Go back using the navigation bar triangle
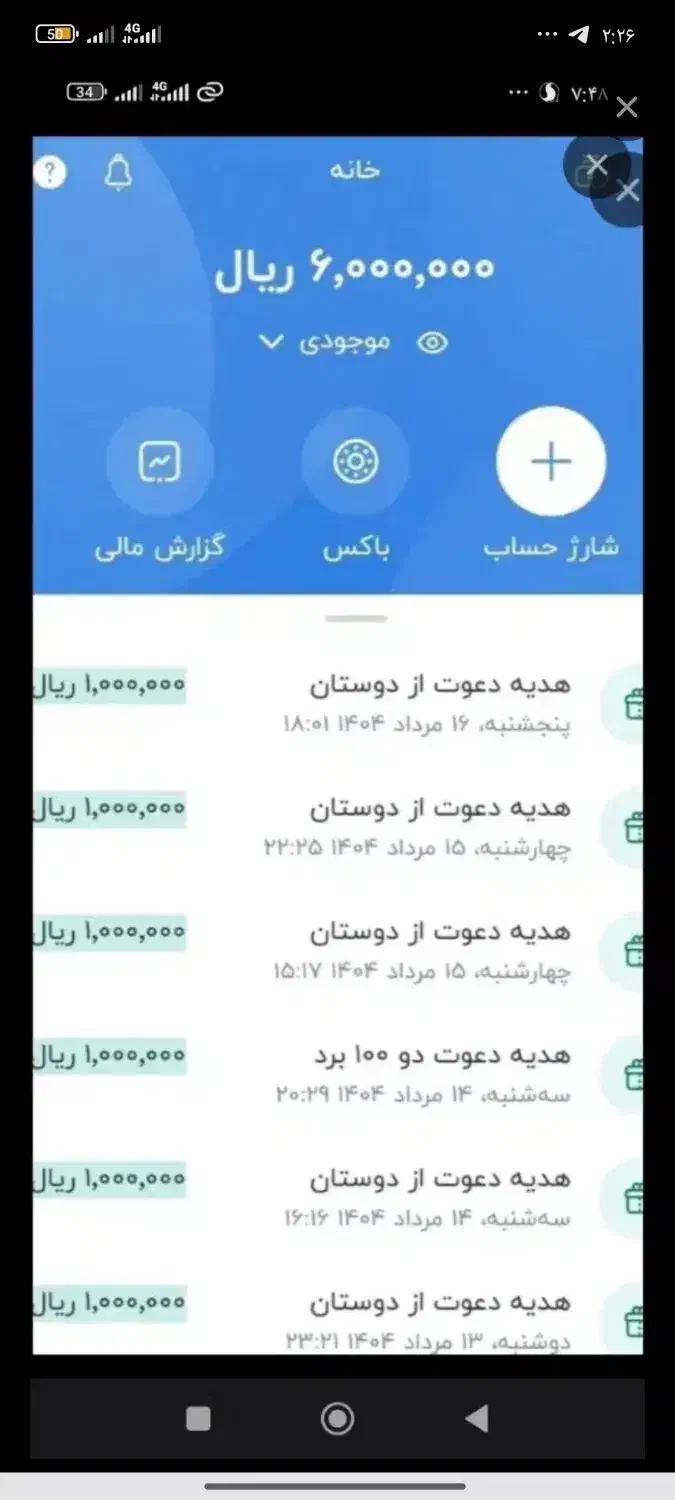Viewport: 675px width, 1500px height. coord(476,1418)
